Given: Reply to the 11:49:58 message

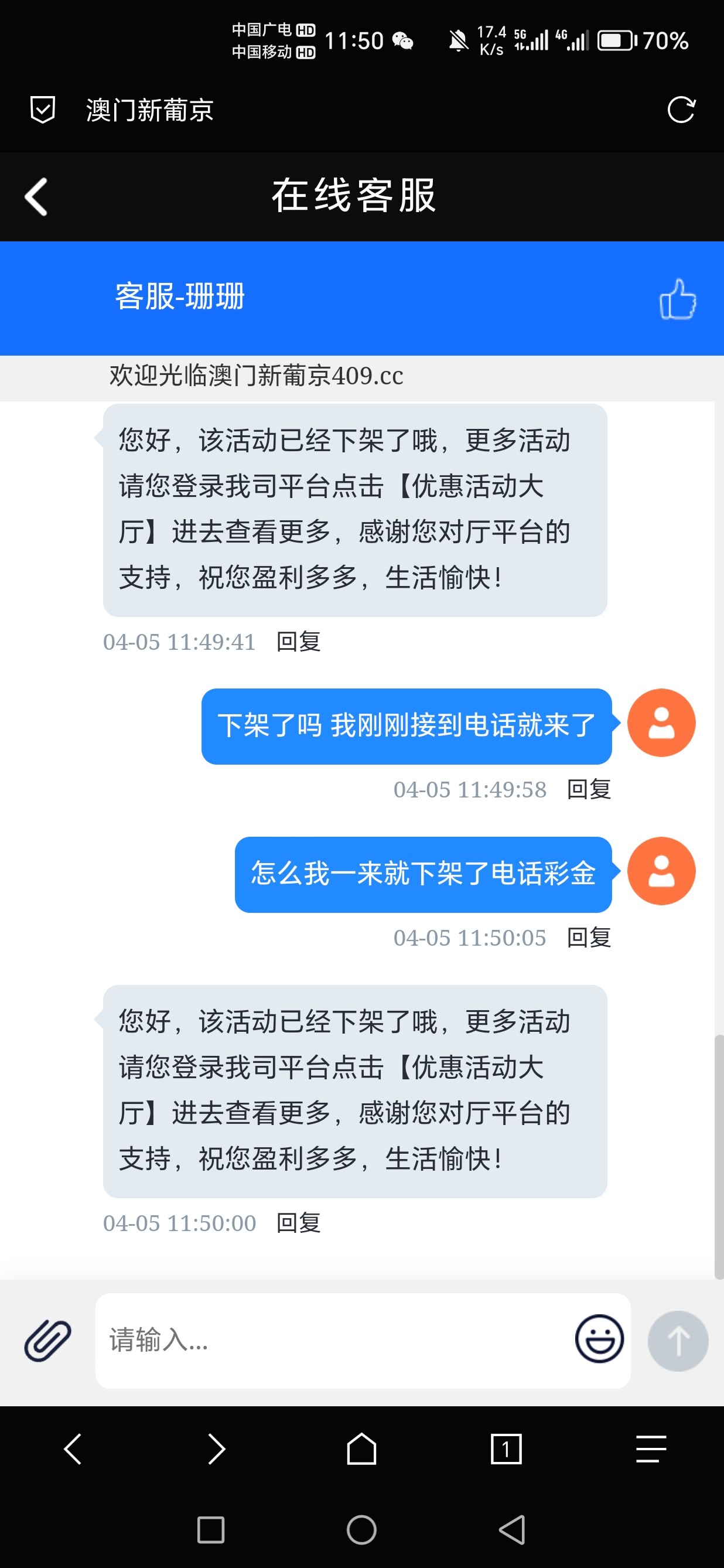Looking at the screenshot, I should point(588,789).
